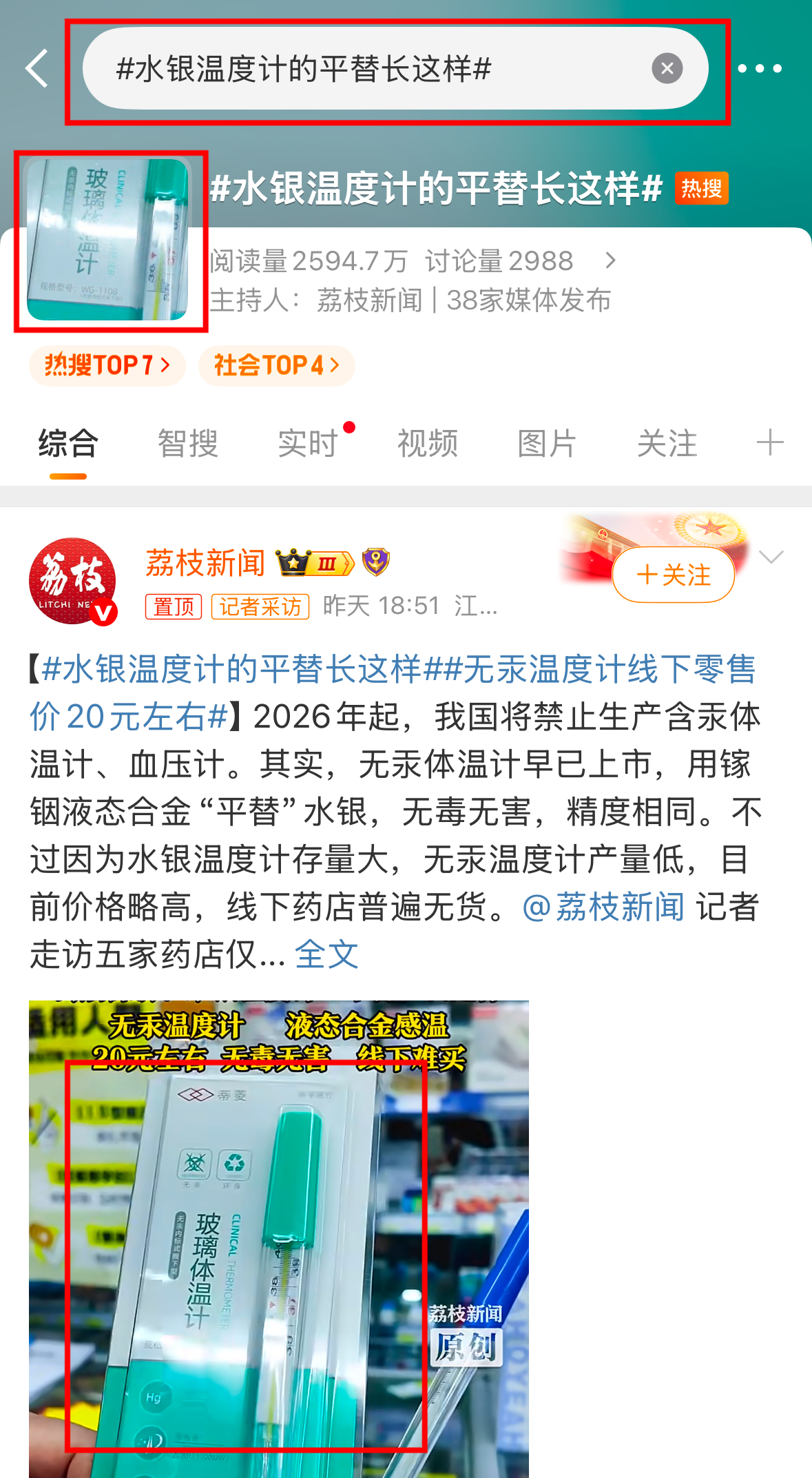Switch to the 图片 tab
812x1478 pixels.
pos(547,443)
